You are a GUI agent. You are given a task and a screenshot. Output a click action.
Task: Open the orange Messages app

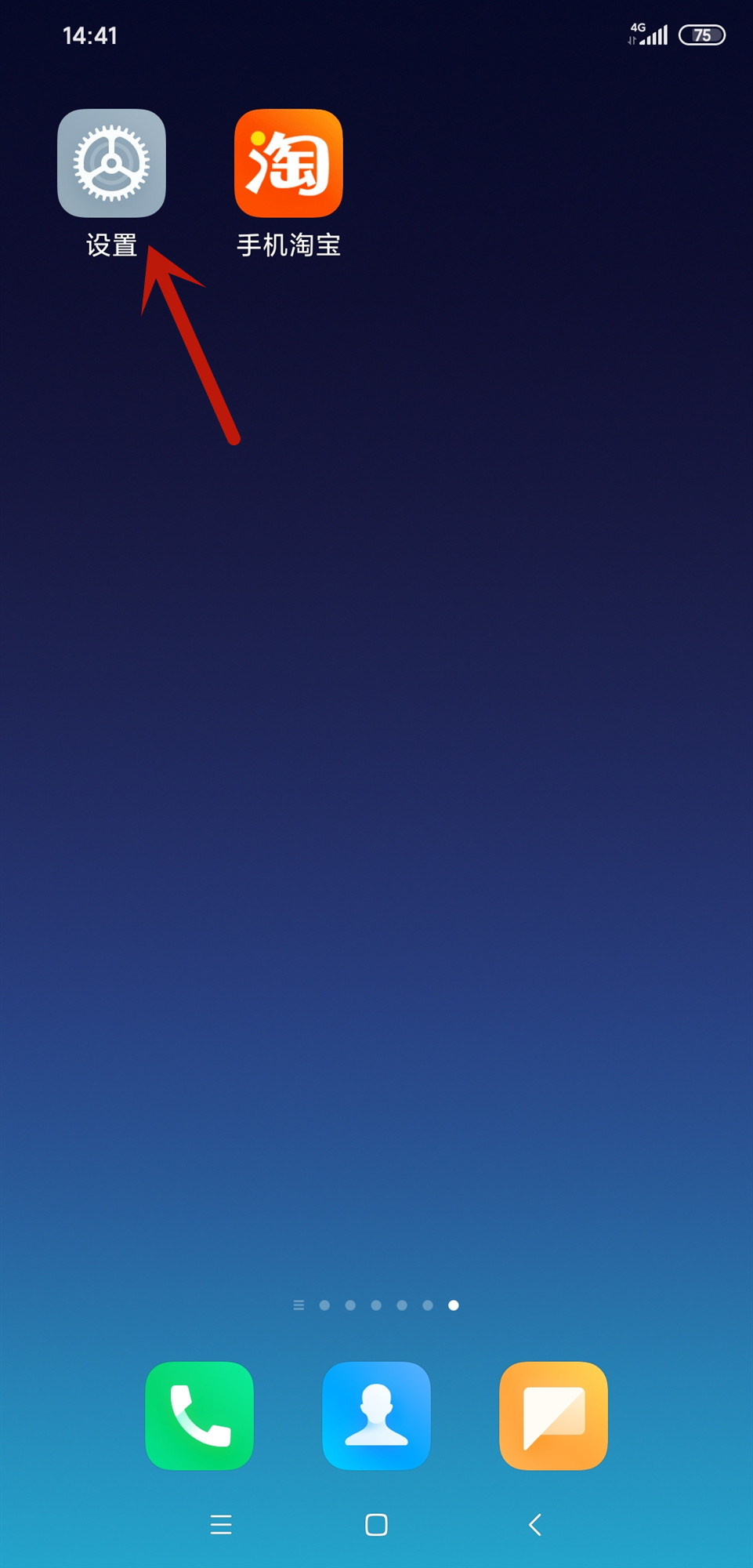point(553,1416)
